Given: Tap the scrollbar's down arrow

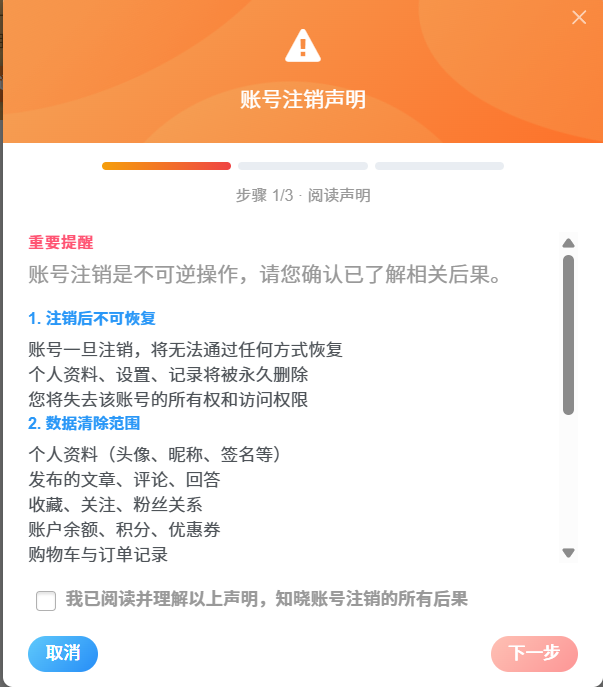Looking at the screenshot, I should pos(568,552).
